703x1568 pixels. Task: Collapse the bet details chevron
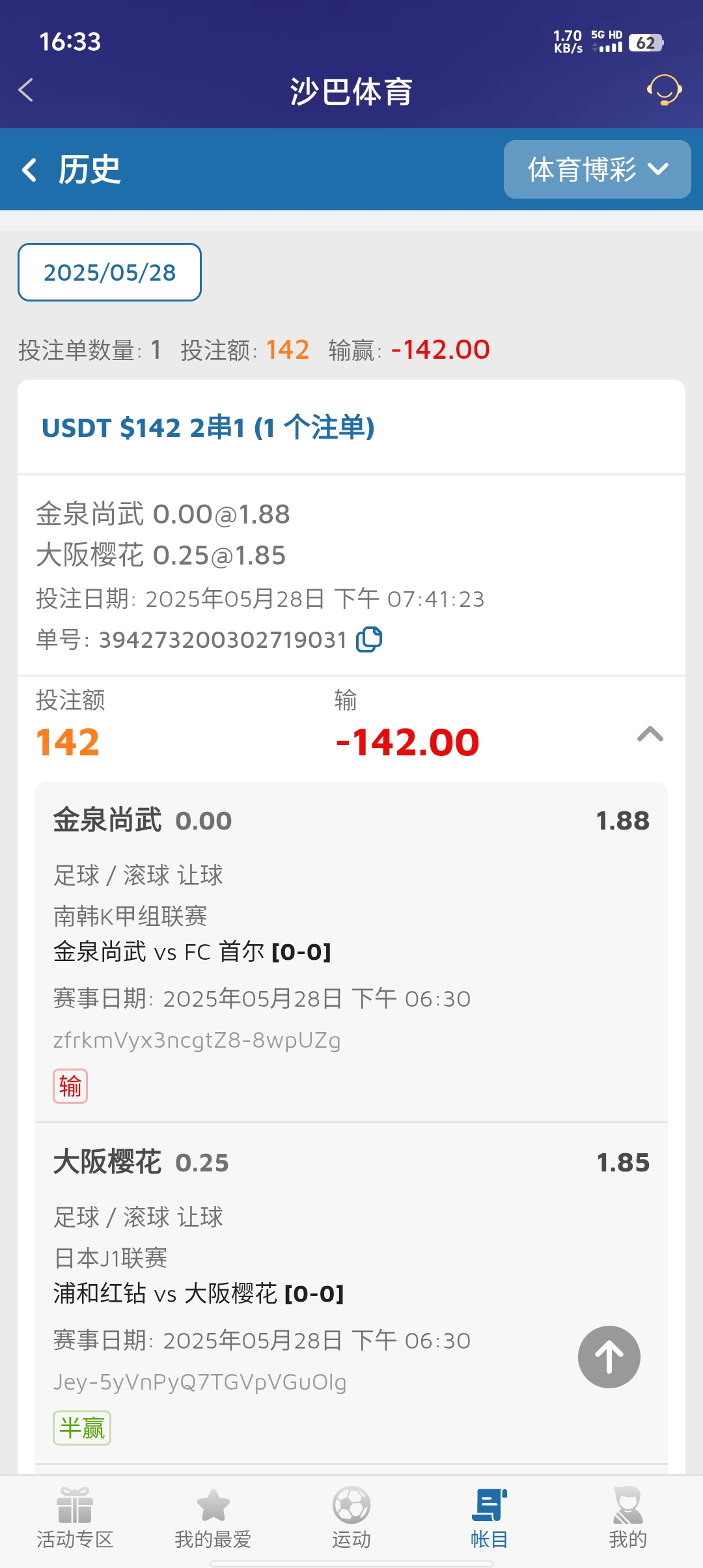pyautogui.click(x=650, y=735)
